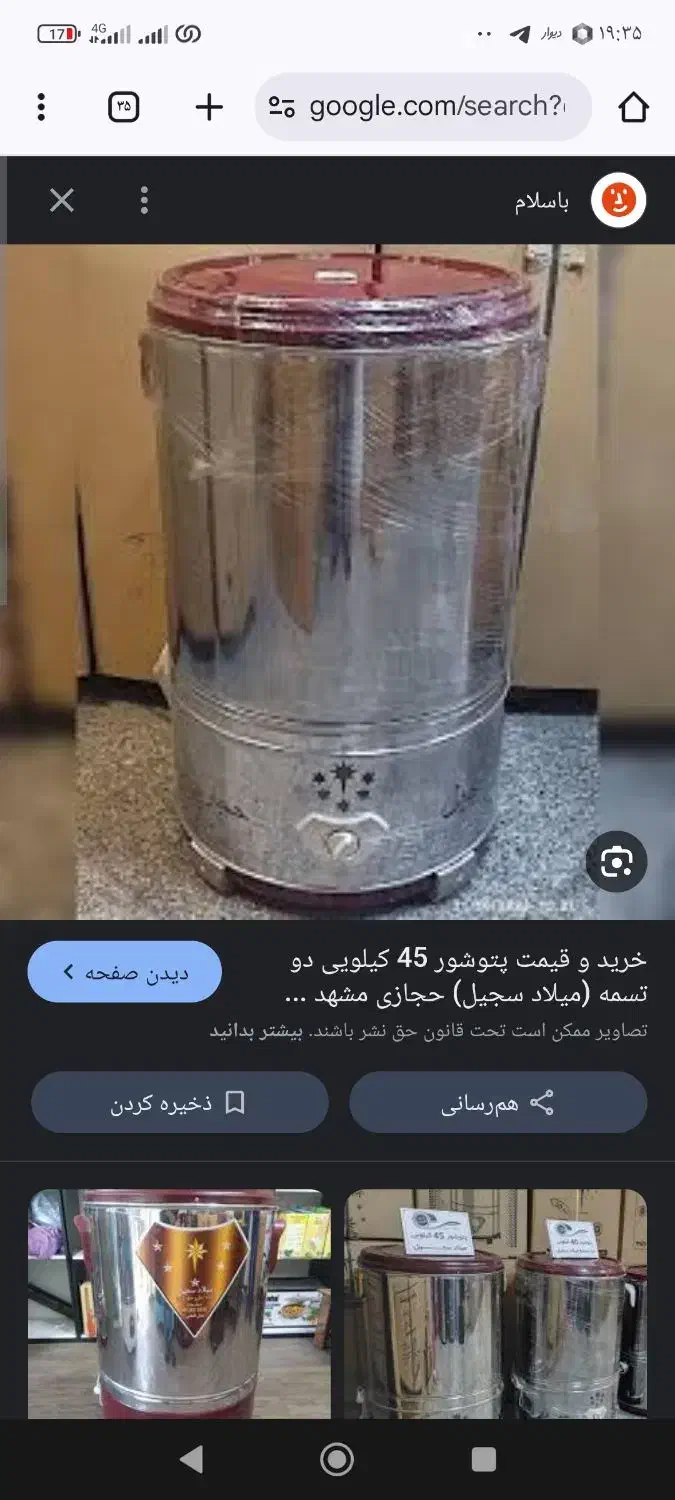Open the tab switcher showing 35 tabs
Image resolution: width=675 pixels, height=1500 pixels.
[123, 107]
